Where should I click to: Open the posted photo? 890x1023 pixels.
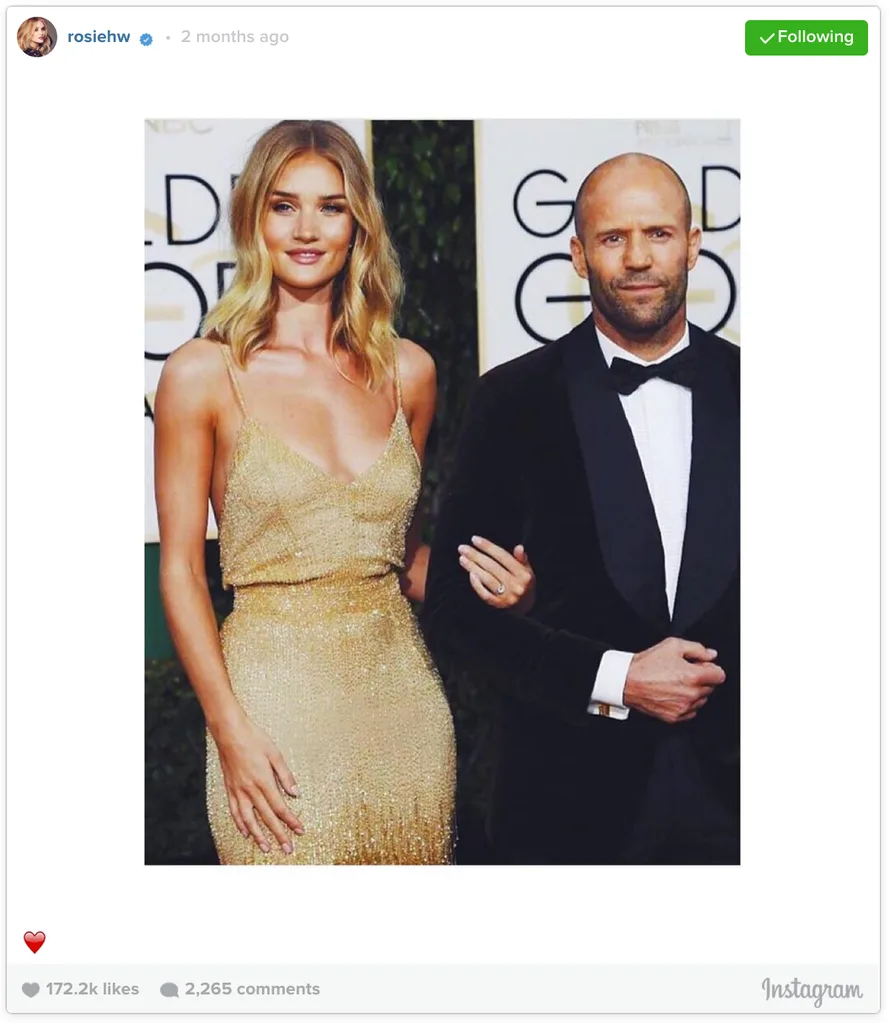coord(442,492)
